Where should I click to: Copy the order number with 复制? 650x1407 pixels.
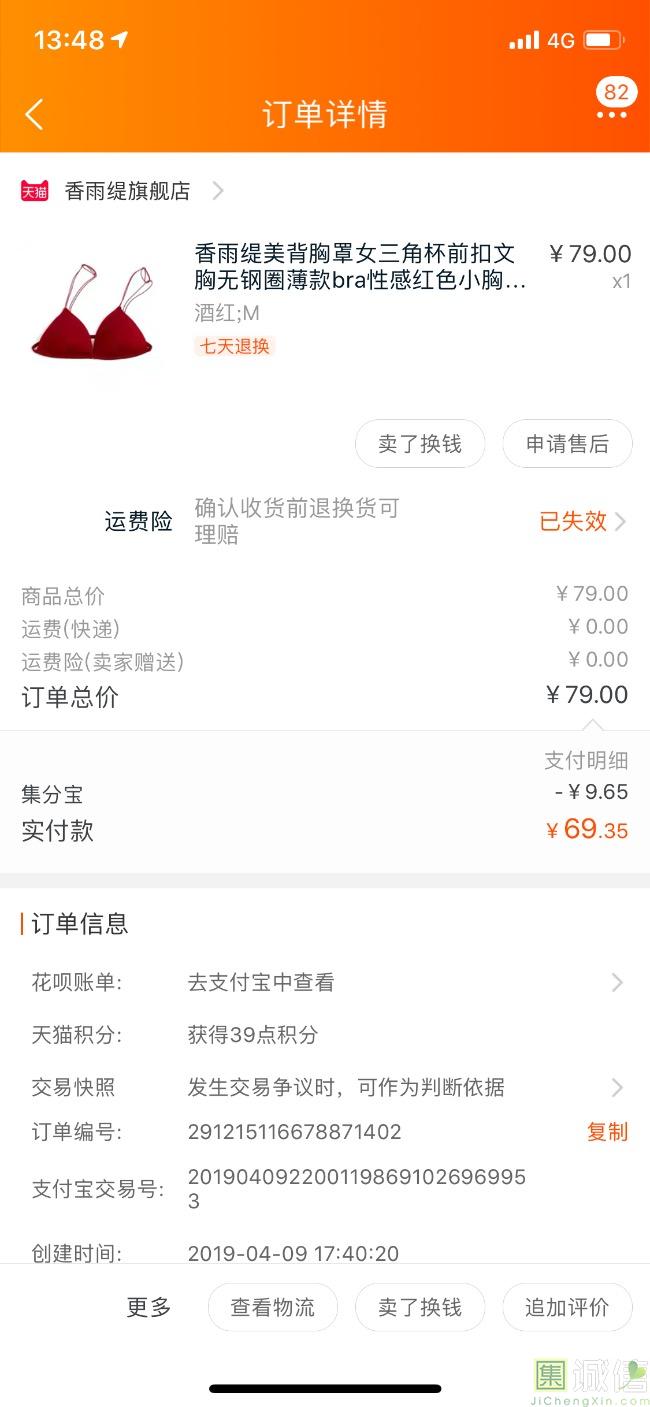point(607,1132)
